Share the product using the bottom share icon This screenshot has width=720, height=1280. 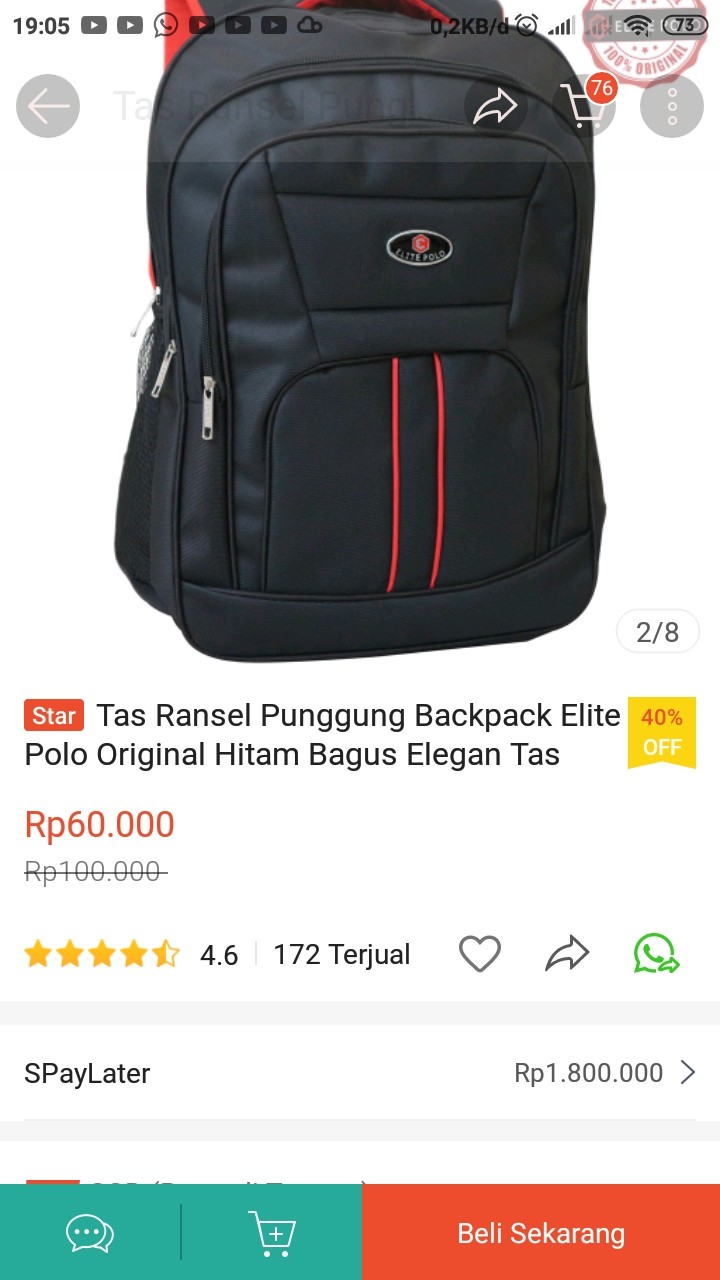click(567, 954)
